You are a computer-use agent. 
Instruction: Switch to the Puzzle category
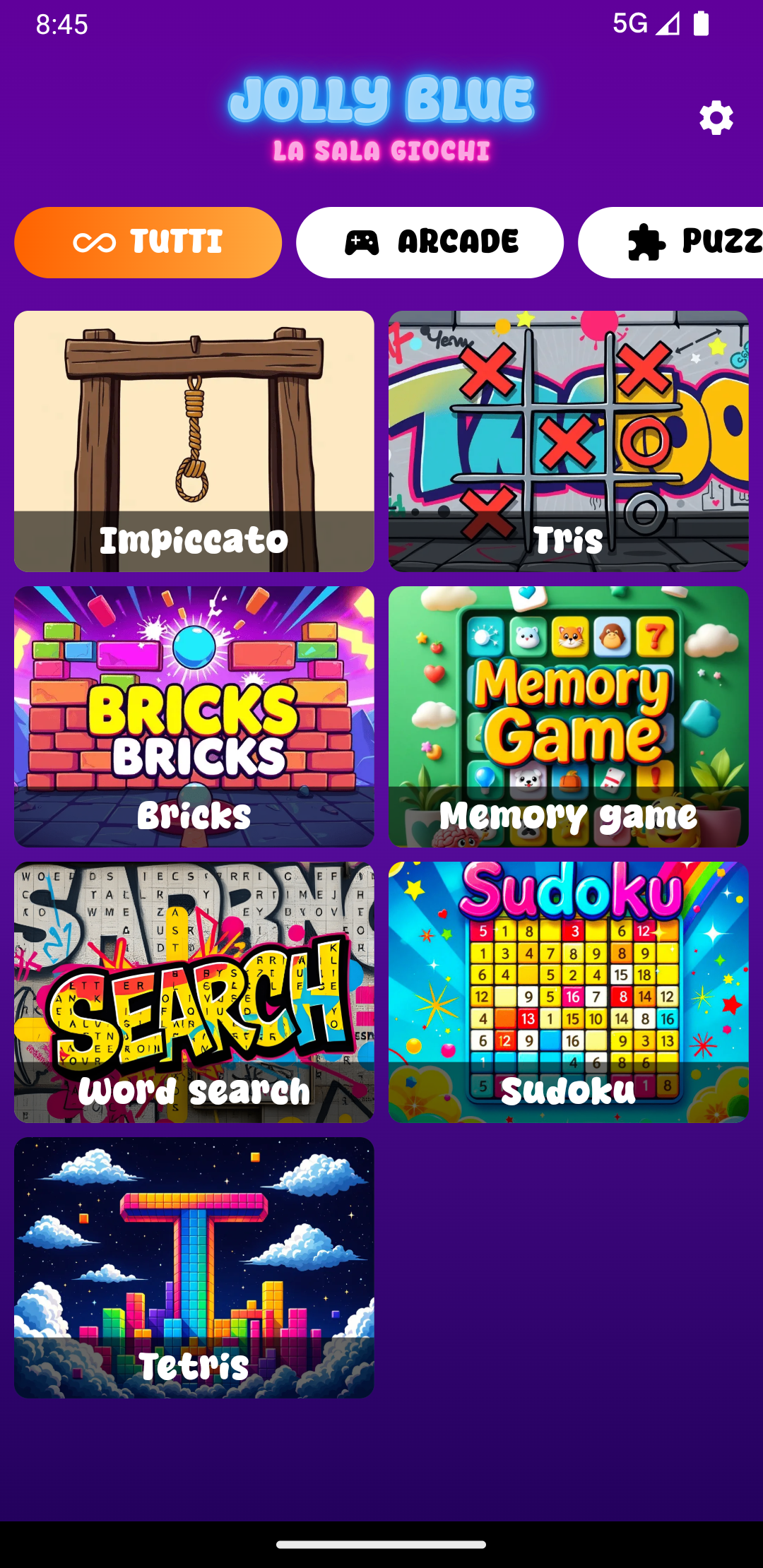(x=670, y=242)
